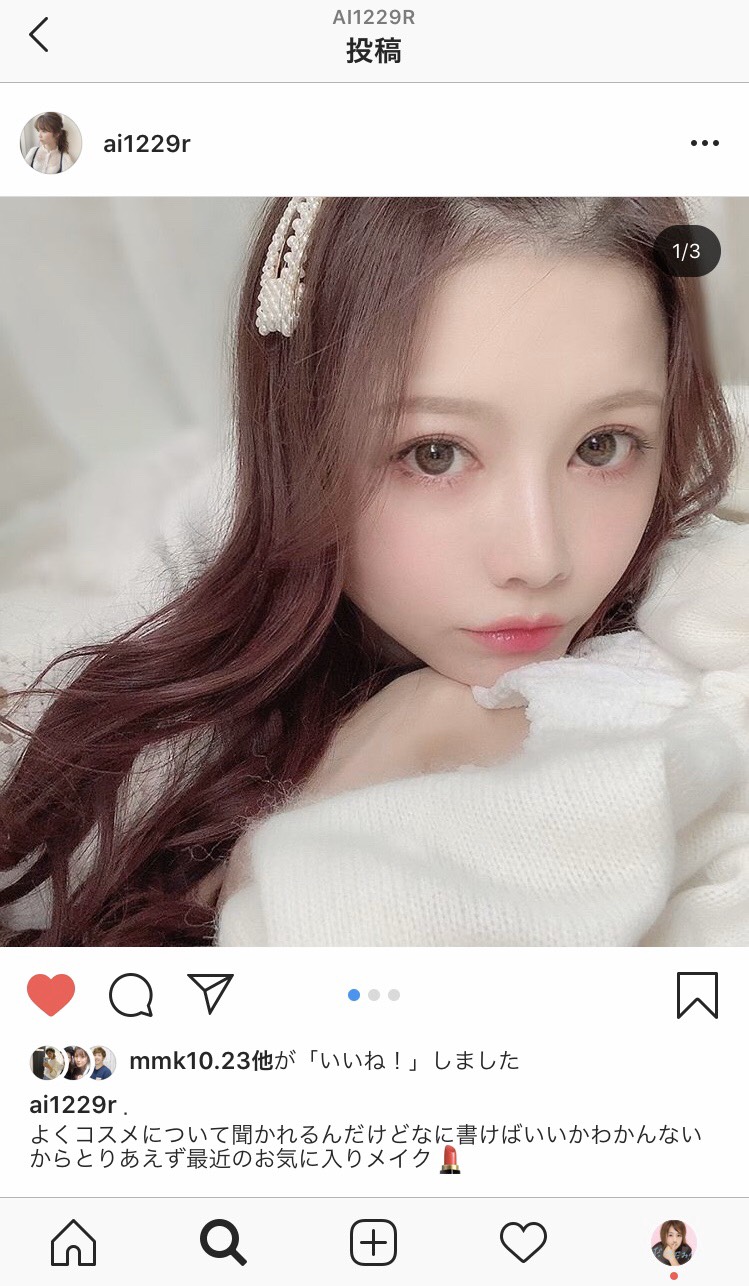Unlike the post with the red heart
The height and width of the screenshot is (1286, 749).
[51, 994]
